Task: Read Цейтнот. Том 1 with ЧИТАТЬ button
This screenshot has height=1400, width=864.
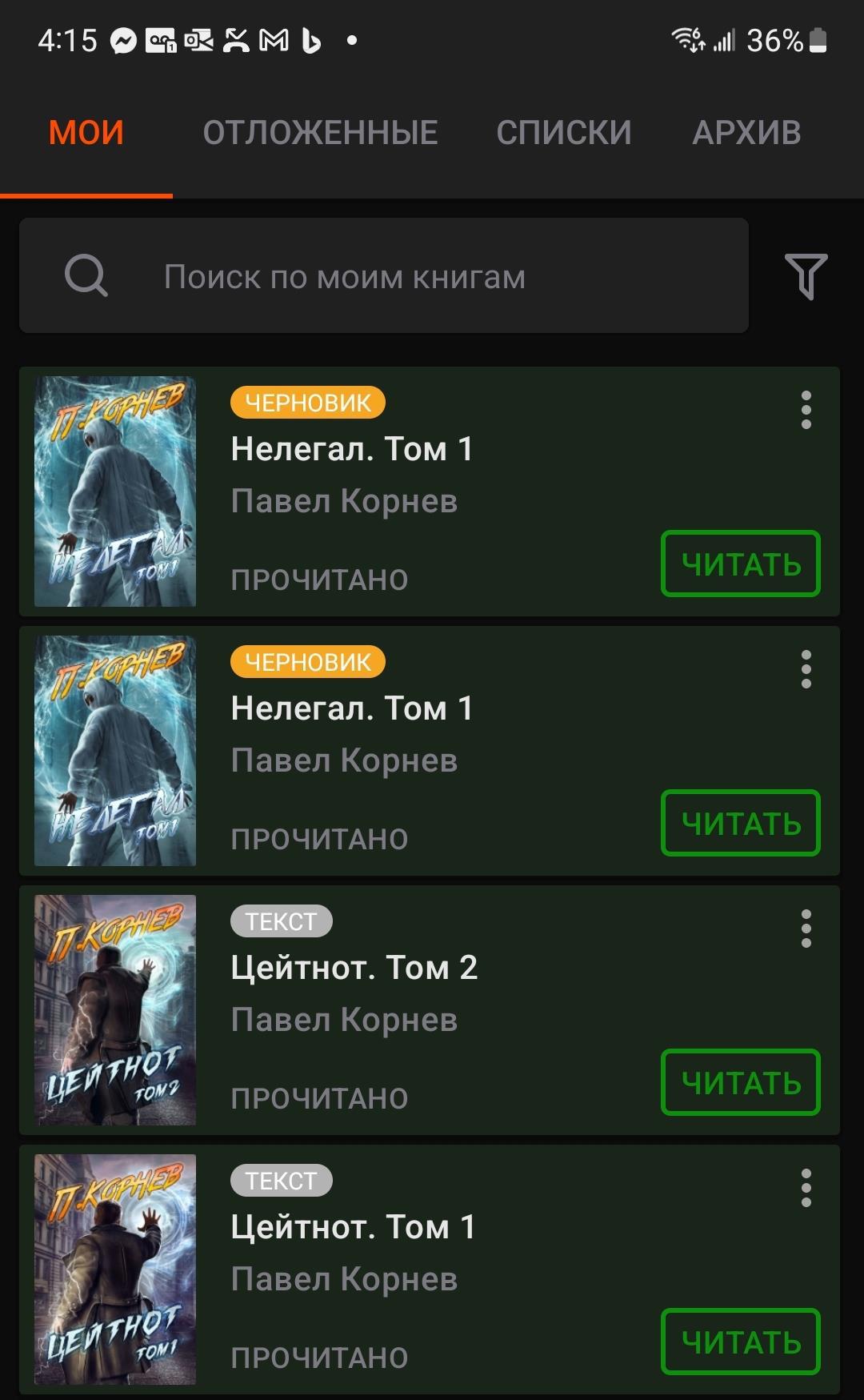Action: (x=741, y=1342)
